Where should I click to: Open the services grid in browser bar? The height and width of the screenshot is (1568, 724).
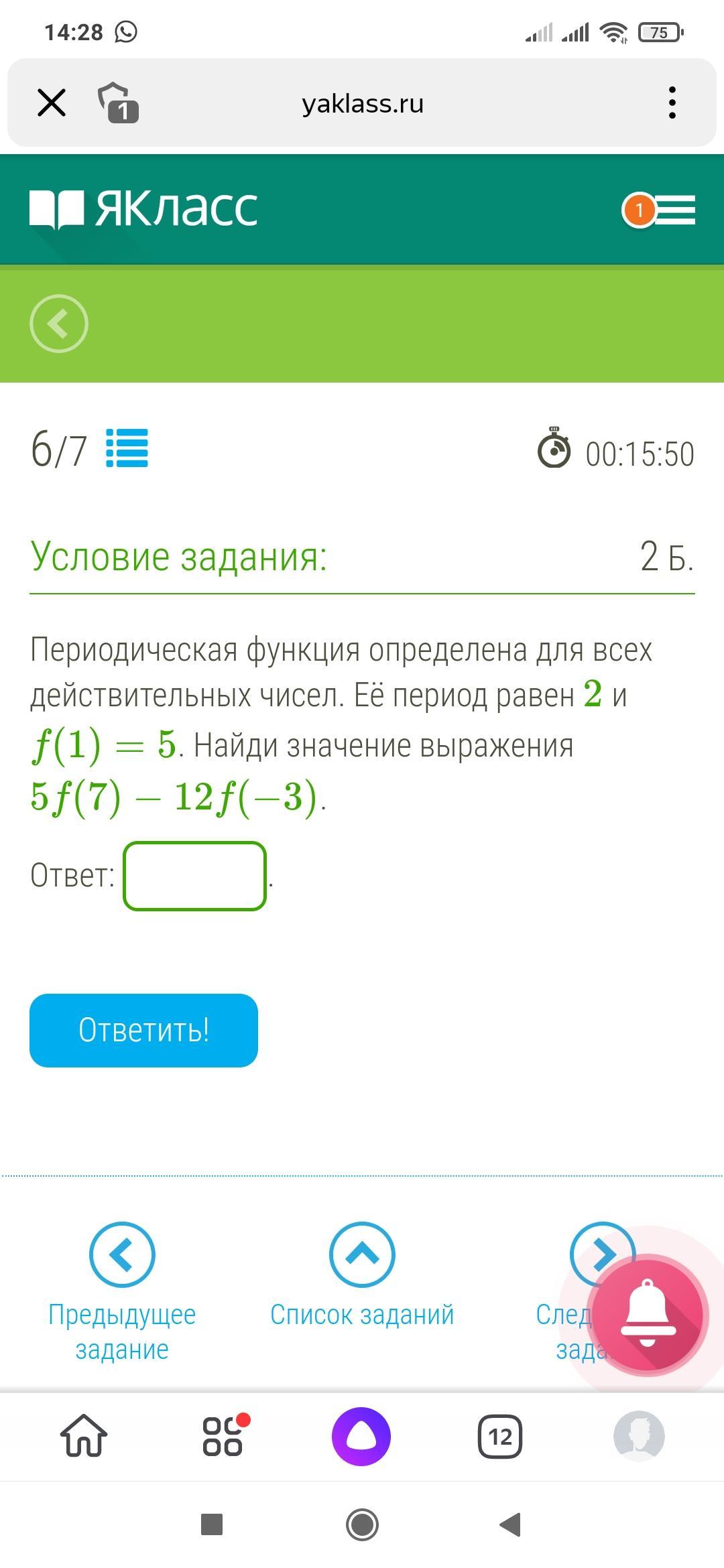pos(223,1436)
